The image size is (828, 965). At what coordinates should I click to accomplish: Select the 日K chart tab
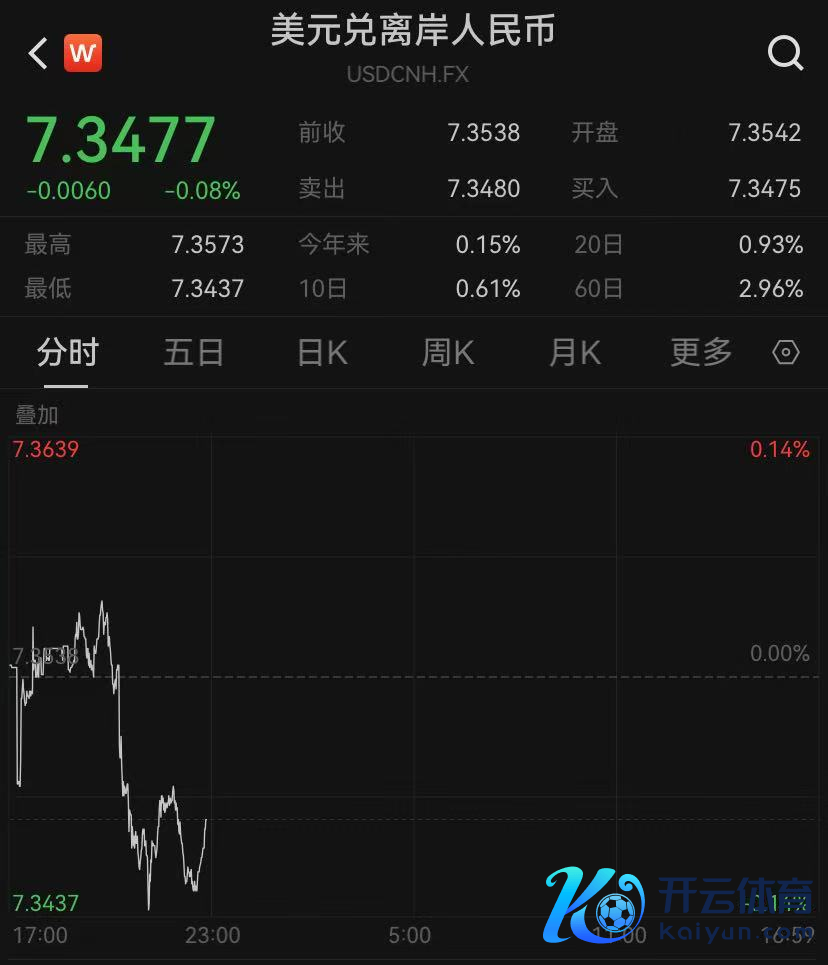point(322,353)
